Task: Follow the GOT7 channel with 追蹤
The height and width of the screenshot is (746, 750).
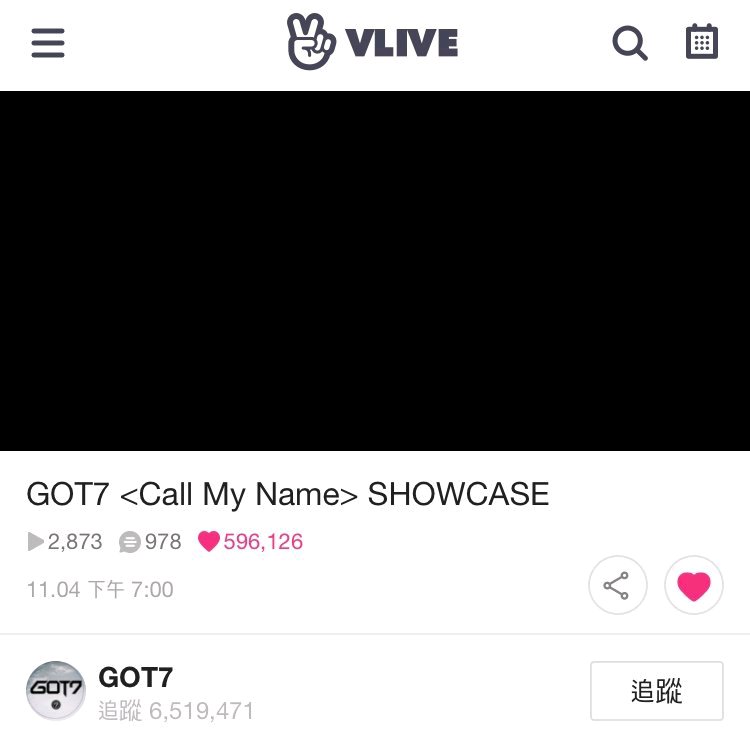Action: click(x=656, y=690)
